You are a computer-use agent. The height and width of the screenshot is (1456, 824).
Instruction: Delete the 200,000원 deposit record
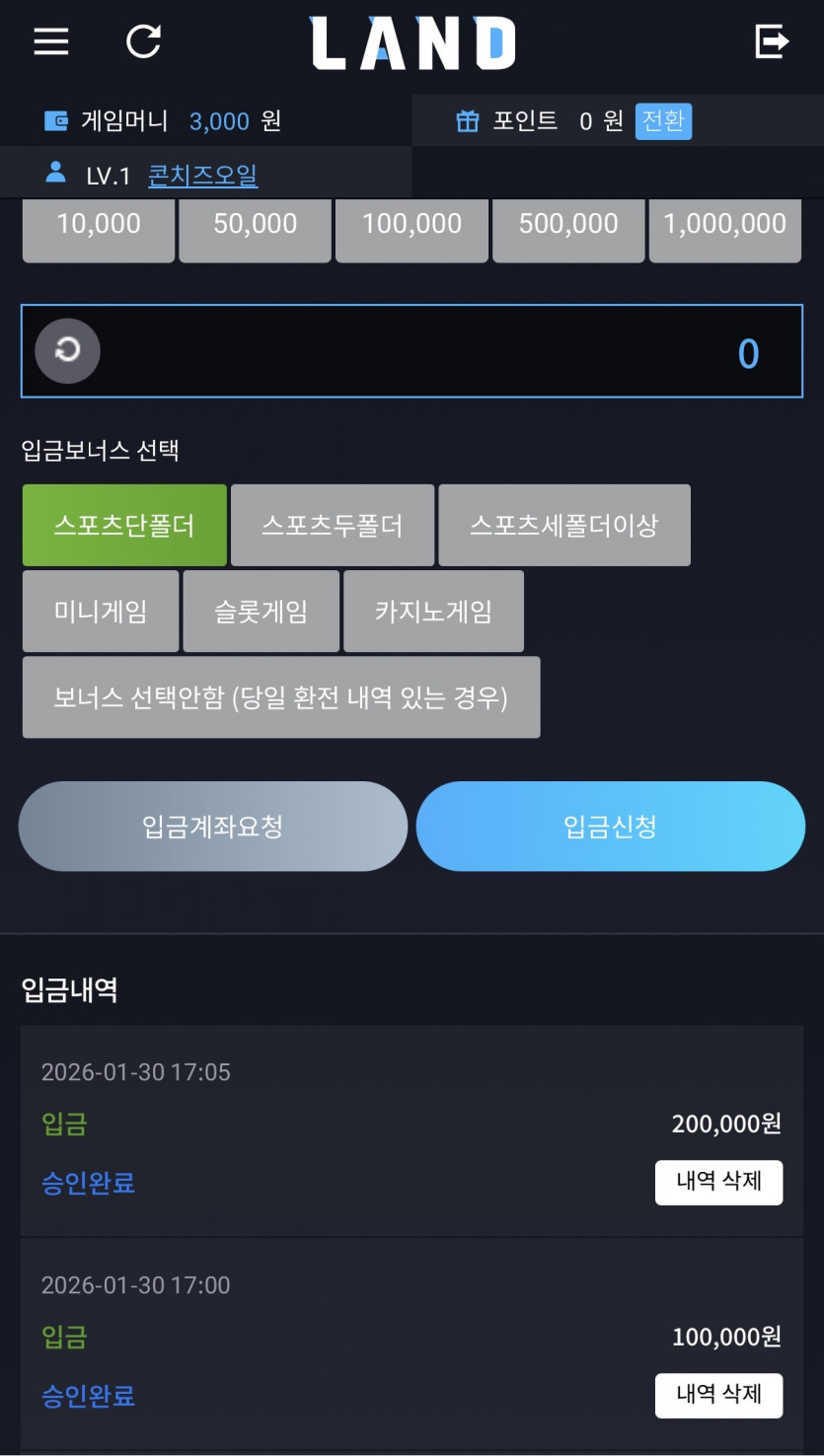[718, 1182]
